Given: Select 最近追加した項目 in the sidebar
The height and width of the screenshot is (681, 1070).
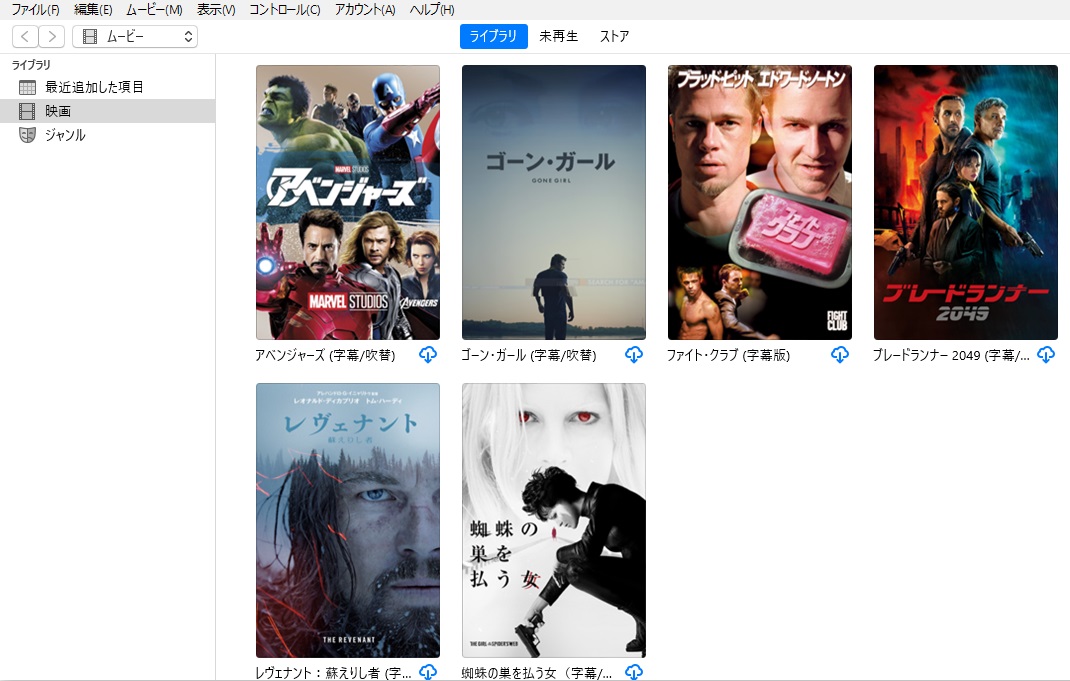Looking at the screenshot, I should point(94,87).
